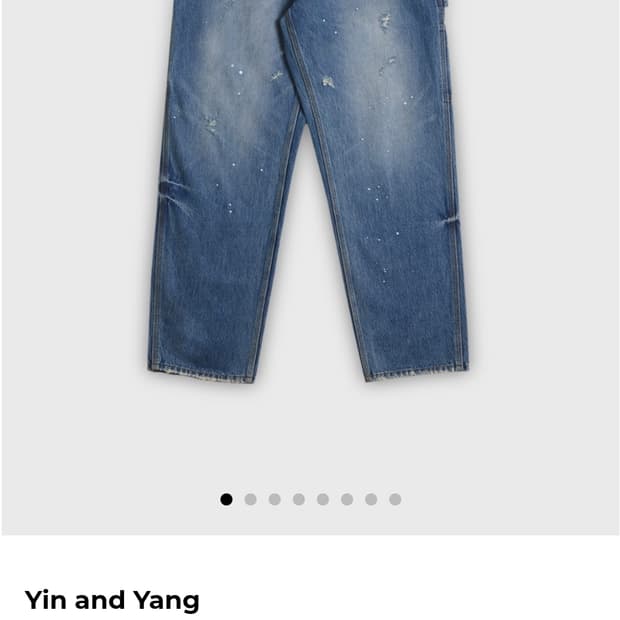
Task: Jump to the second image dot
Action: tap(251, 499)
